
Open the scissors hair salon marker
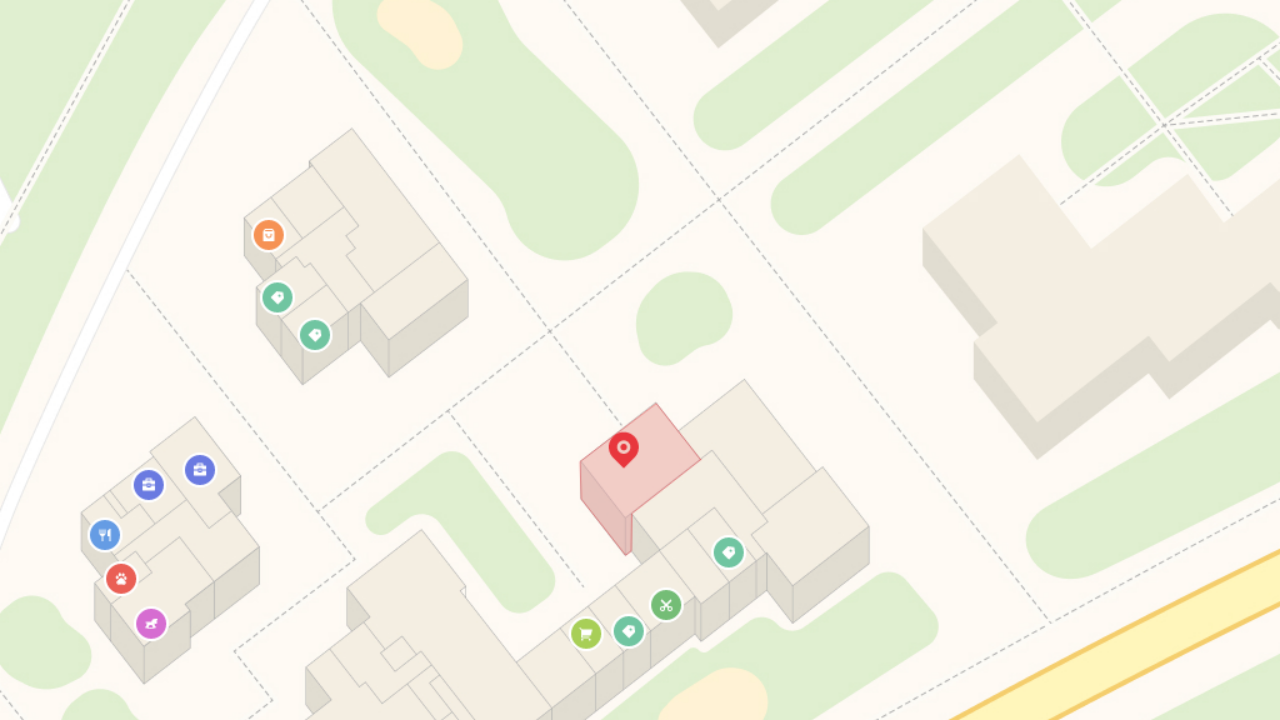click(666, 605)
